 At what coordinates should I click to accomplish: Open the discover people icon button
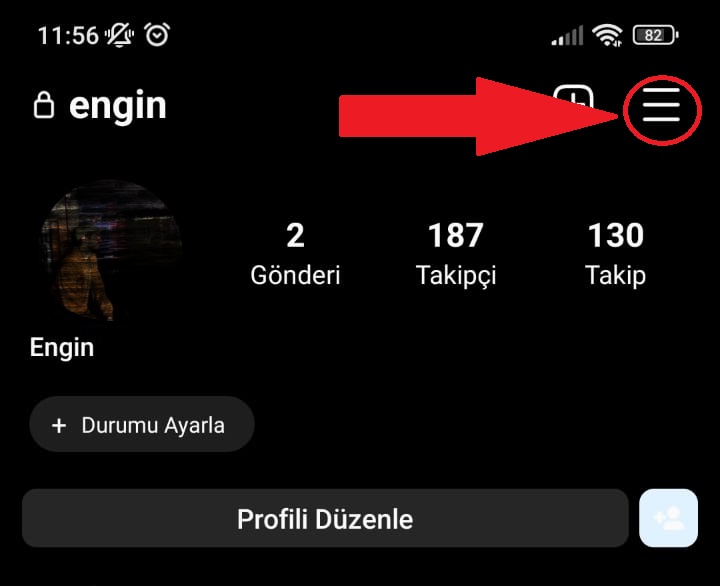(668, 518)
